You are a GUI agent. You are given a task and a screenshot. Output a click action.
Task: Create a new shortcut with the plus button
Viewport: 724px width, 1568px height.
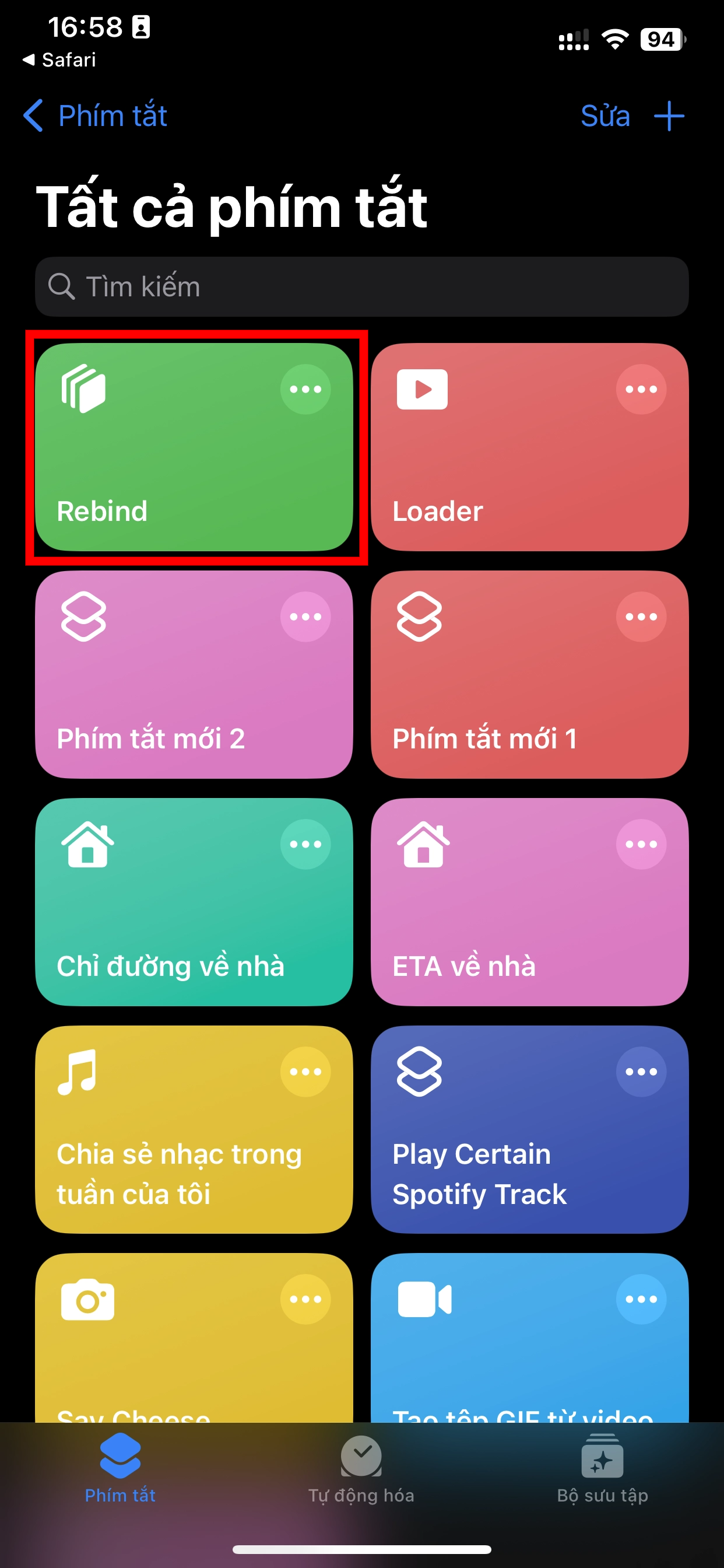click(669, 116)
